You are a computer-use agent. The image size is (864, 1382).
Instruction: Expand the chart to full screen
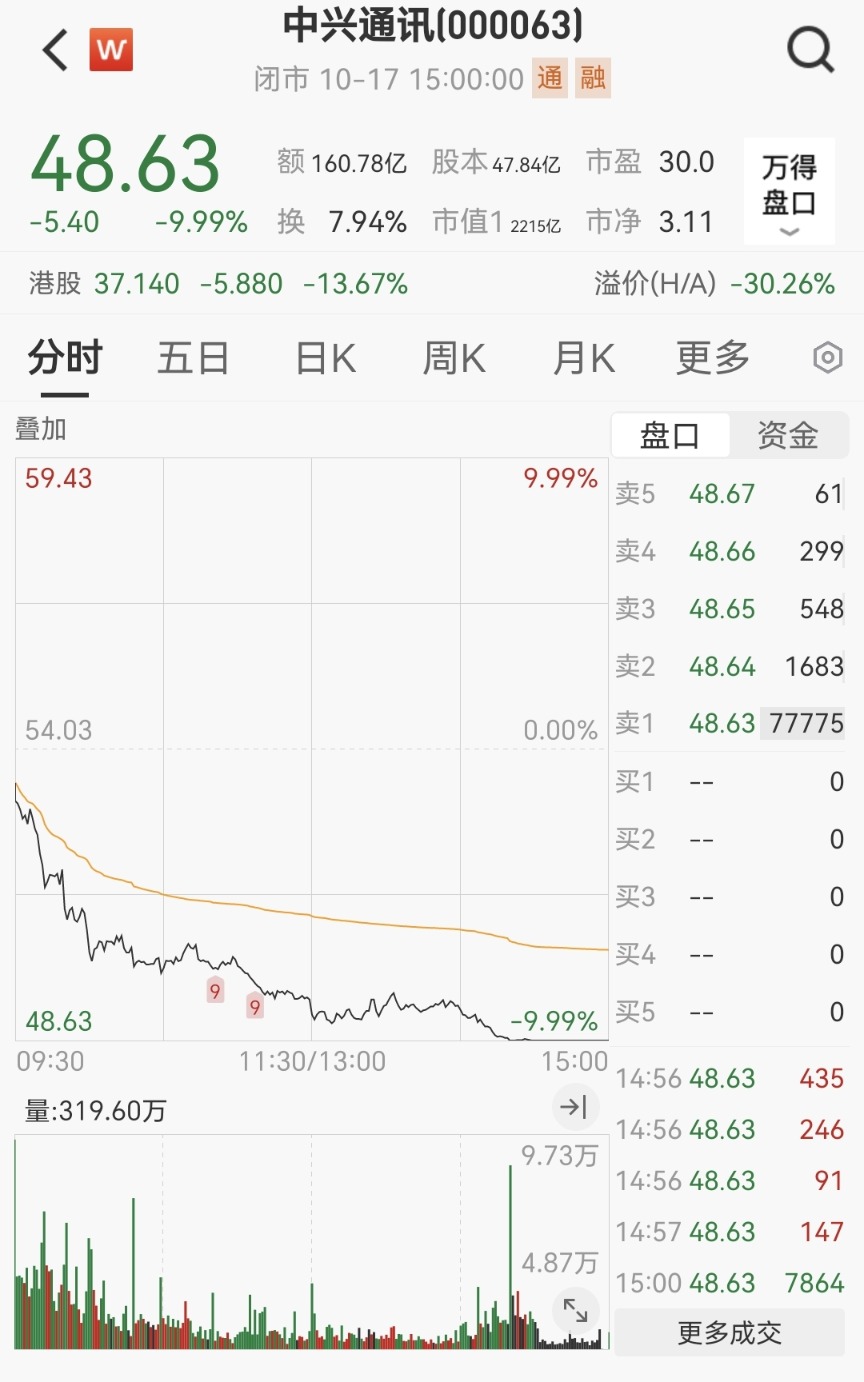pyautogui.click(x=575, y=1311)
